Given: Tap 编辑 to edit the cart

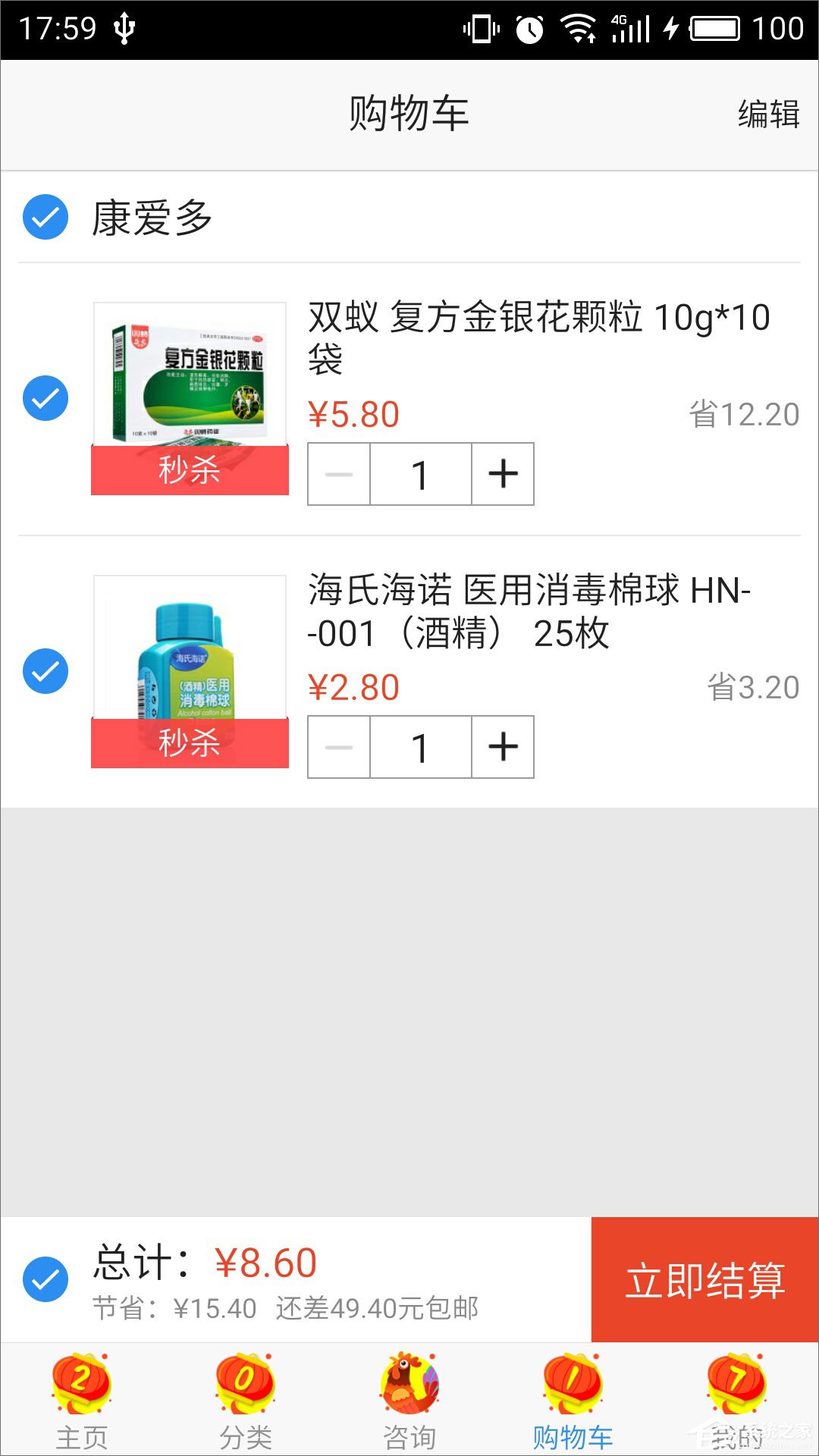Looking at the screenshot, I should coord(767,115).
